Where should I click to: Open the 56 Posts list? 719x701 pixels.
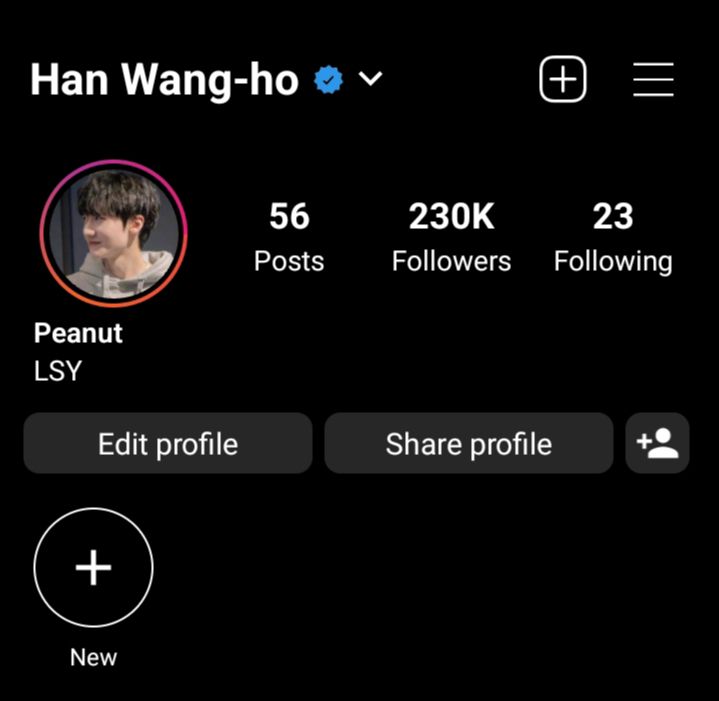point(289,237)
